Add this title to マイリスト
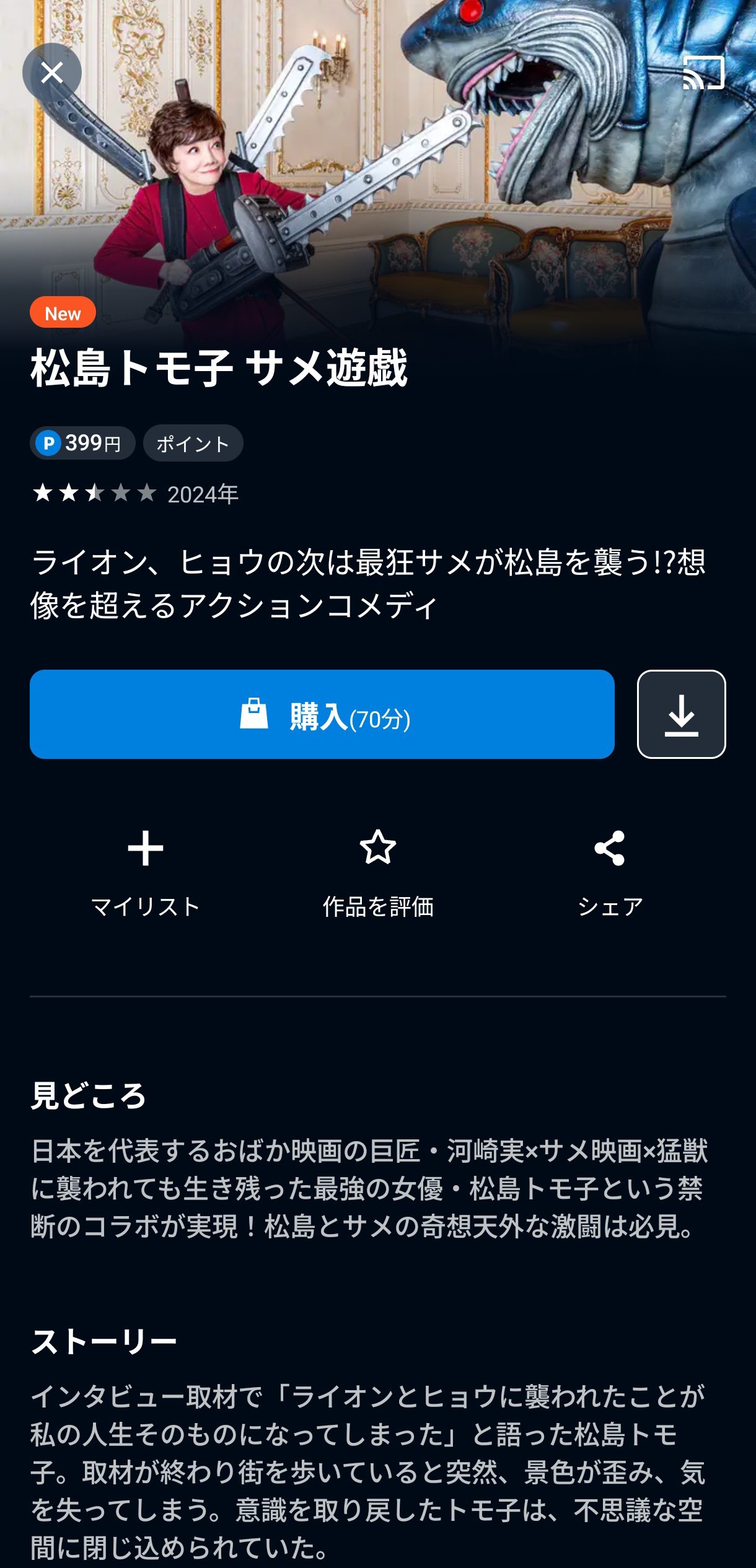This screenshot has height=1568, width=756. [x=146, y=872]
